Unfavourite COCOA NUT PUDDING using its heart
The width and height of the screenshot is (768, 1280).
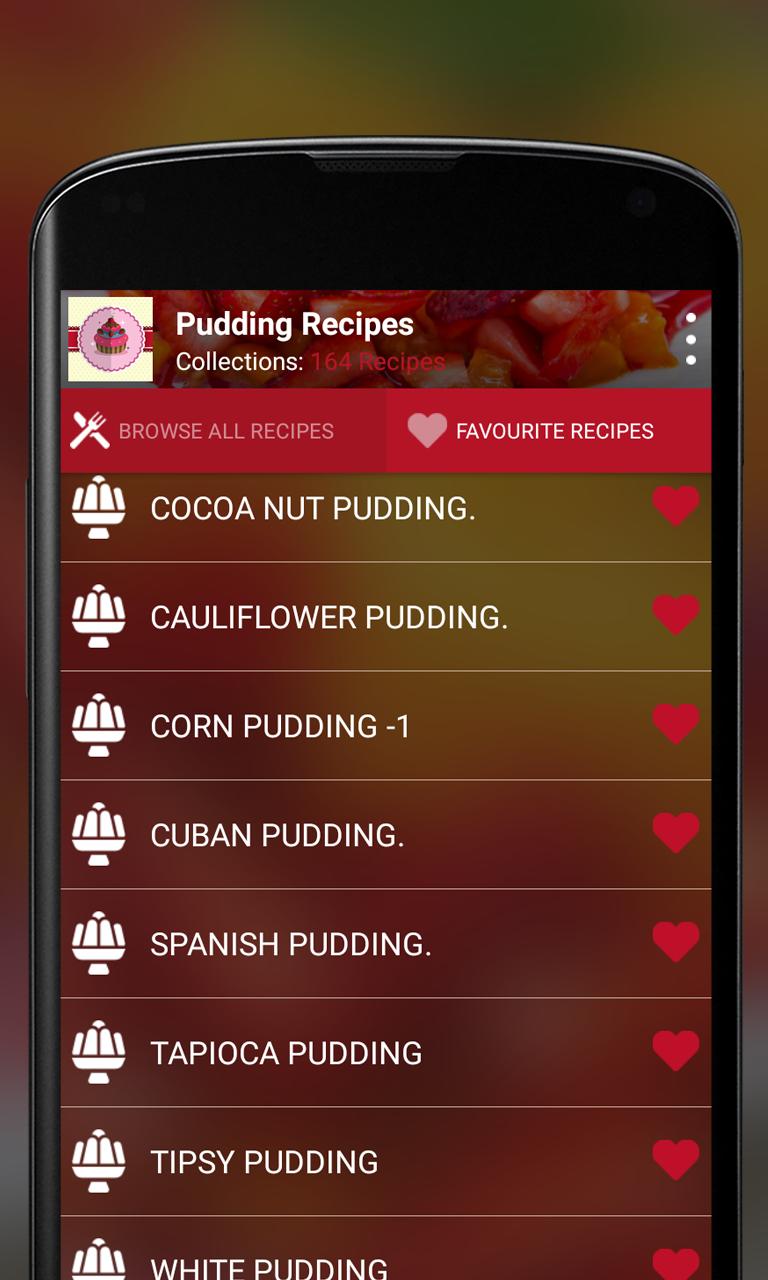(x=676, y=507)
